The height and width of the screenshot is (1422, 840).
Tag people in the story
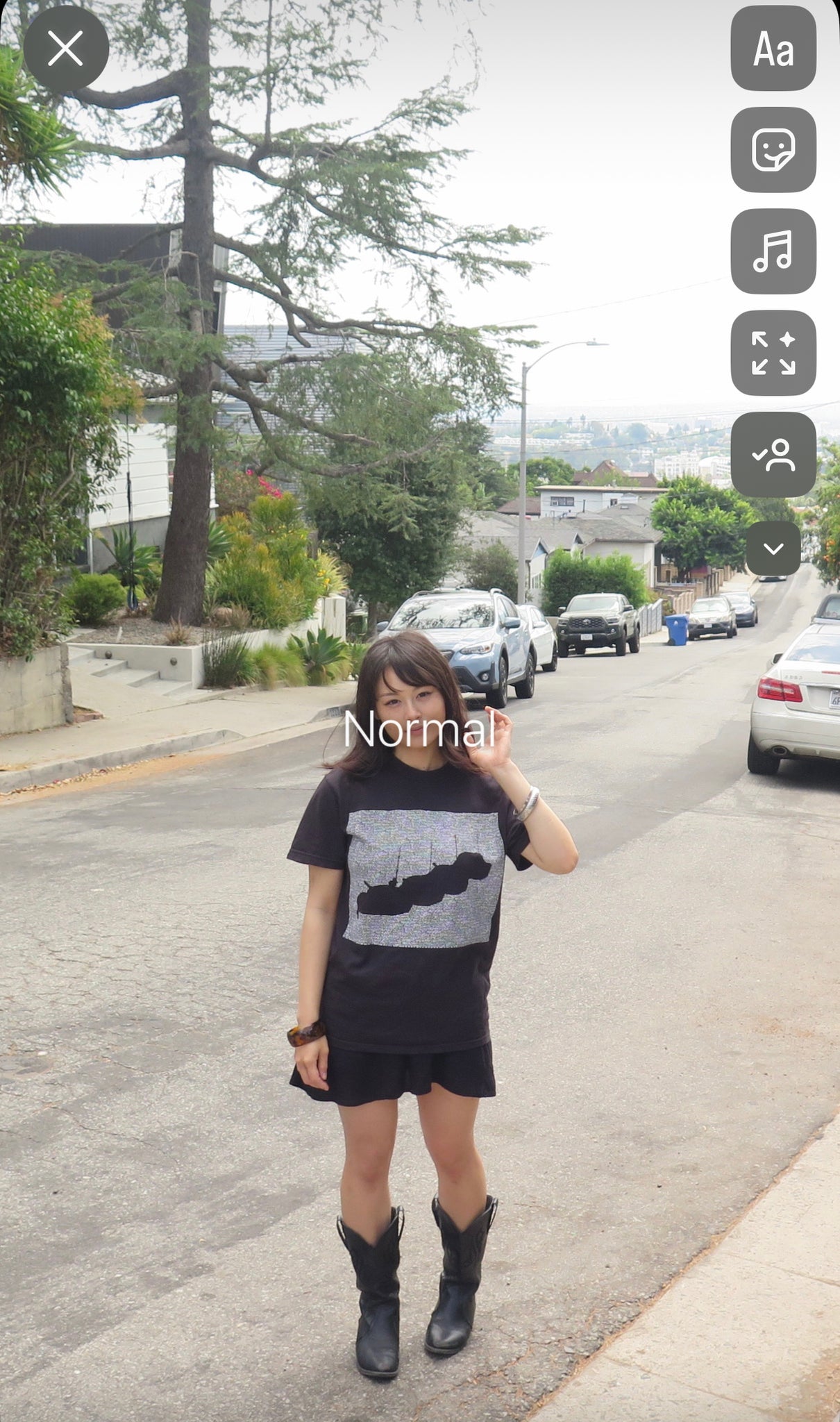[x=773, y=455]
